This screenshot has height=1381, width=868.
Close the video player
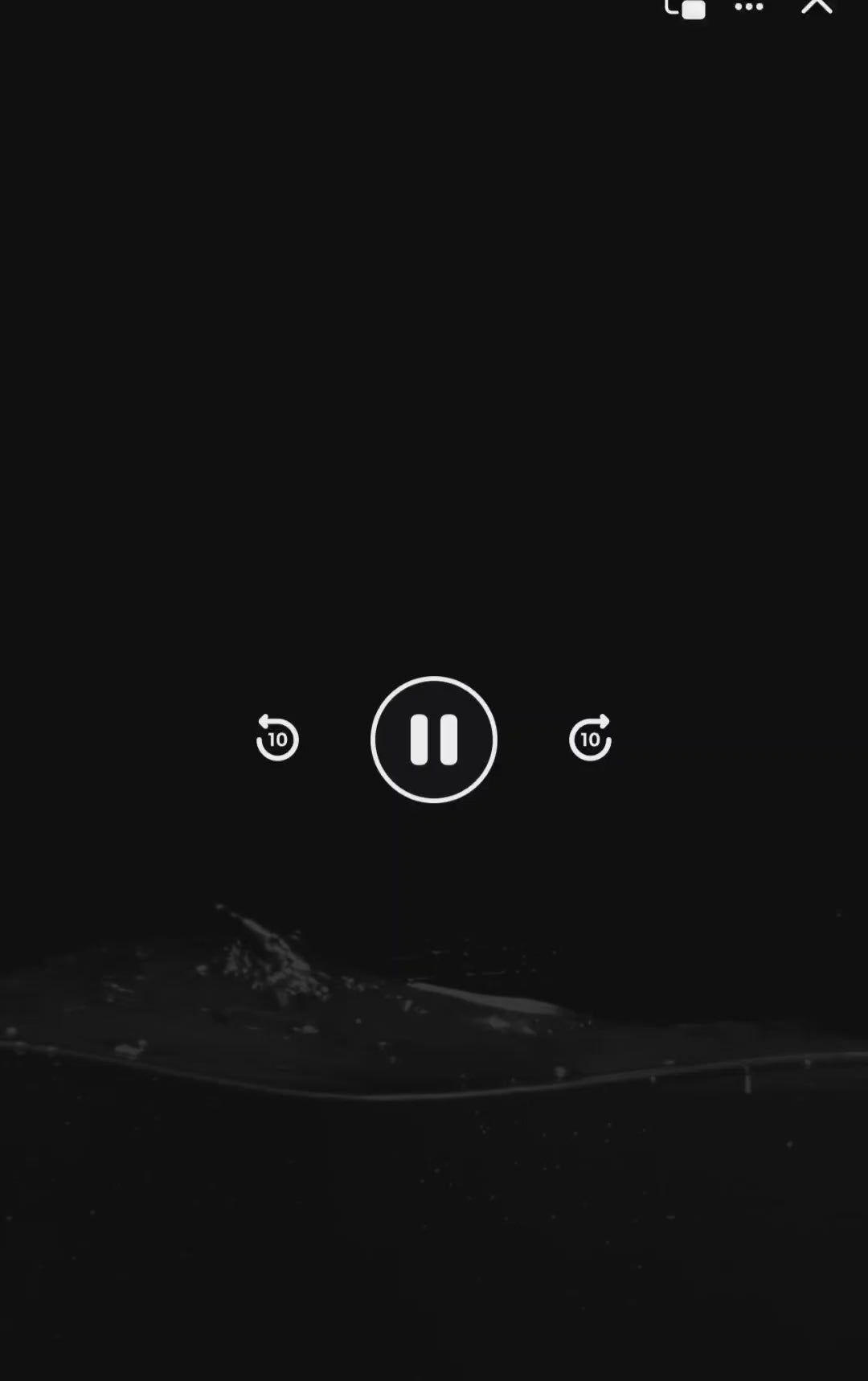tap(817, 6)
